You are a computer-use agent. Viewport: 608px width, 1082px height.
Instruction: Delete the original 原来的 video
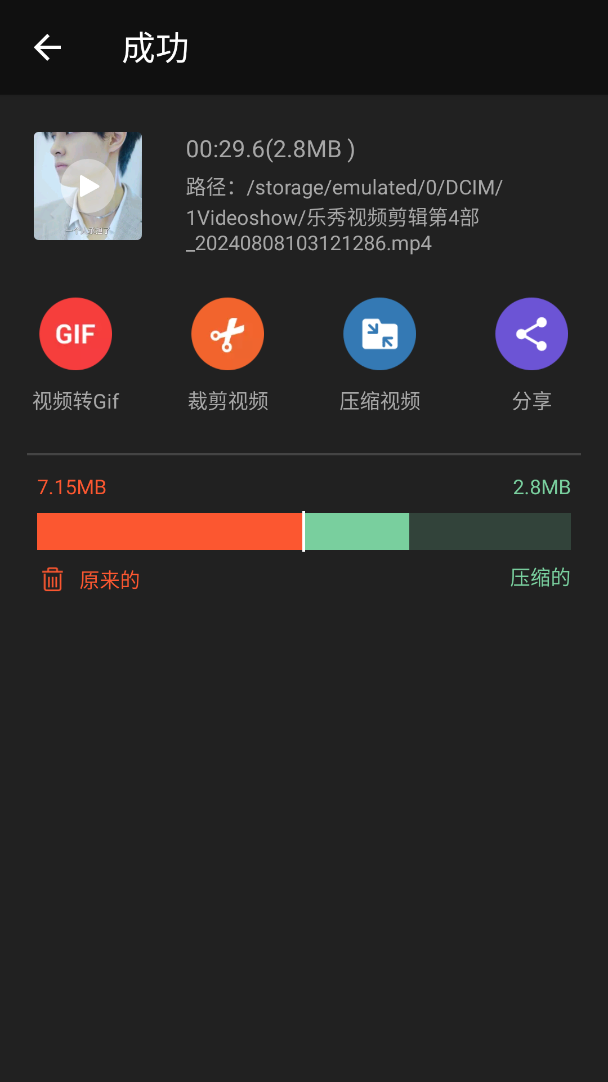[x=53, y=580]
